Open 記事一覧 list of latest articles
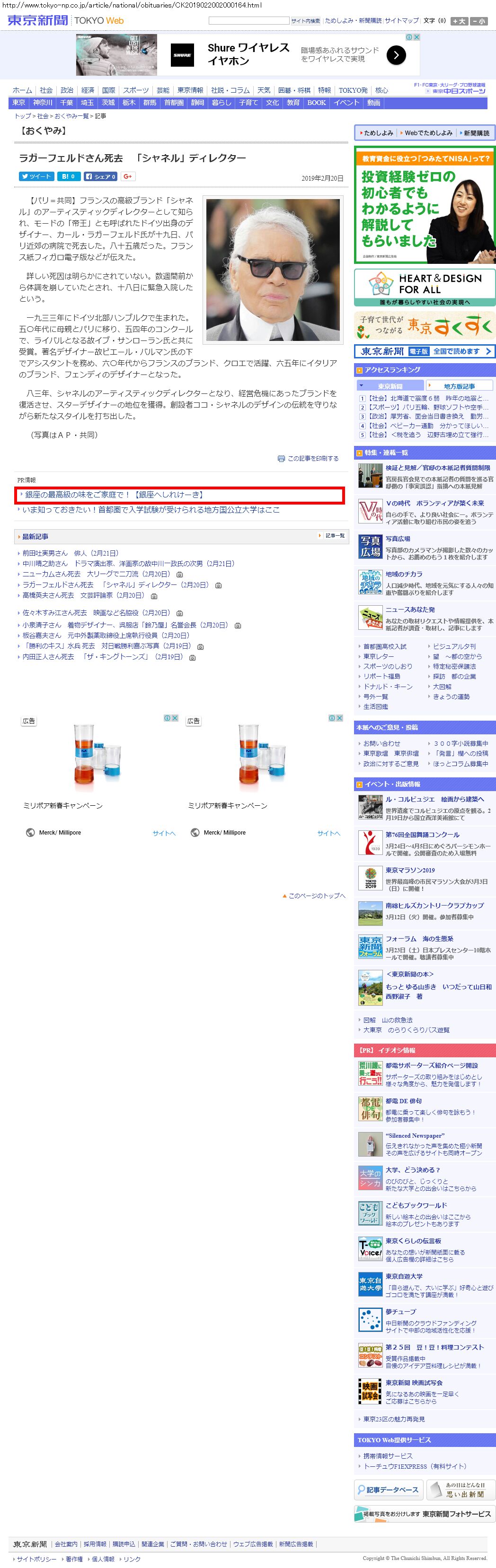 [333, 536]
